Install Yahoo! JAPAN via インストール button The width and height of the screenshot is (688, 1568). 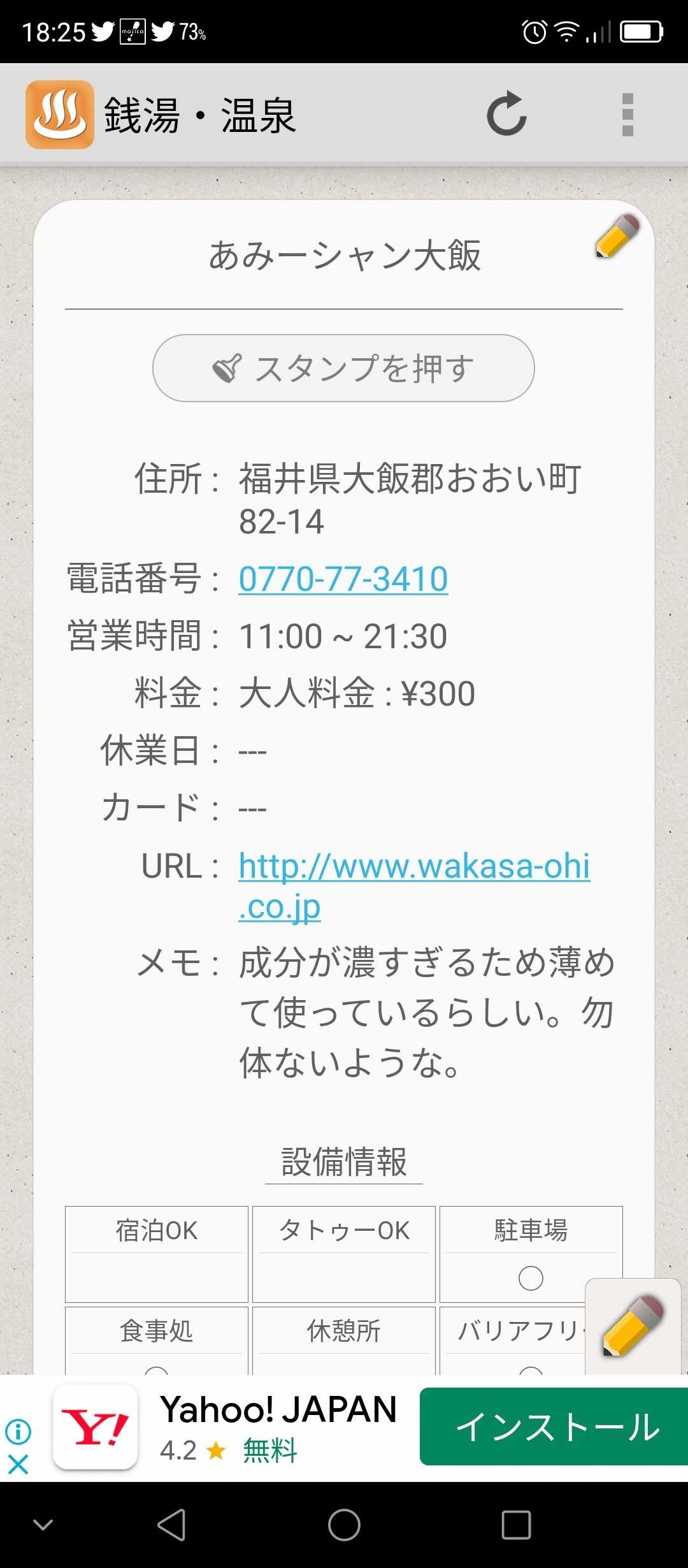(554, 1426)
